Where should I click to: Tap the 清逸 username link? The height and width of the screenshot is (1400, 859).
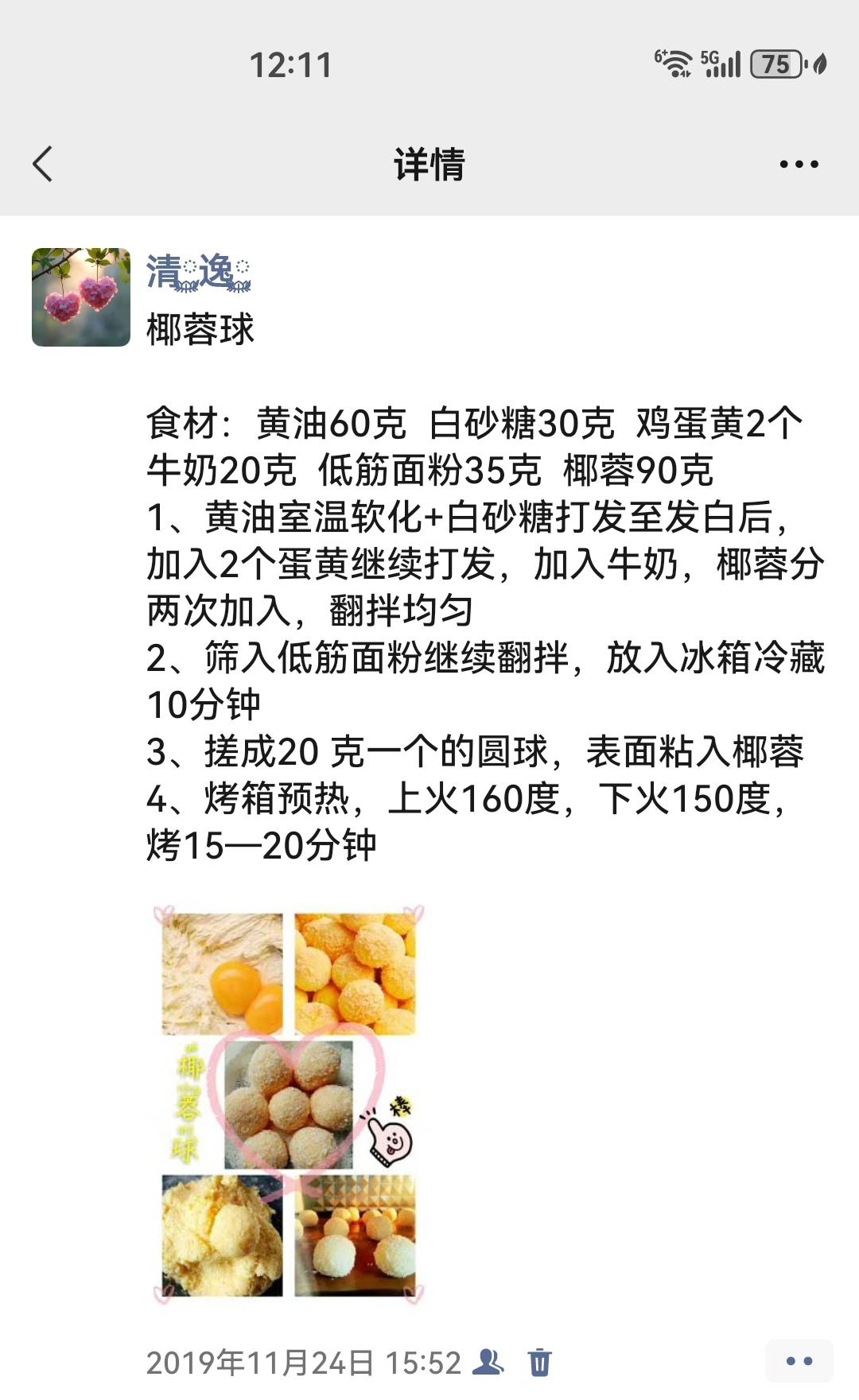point(198,273)
